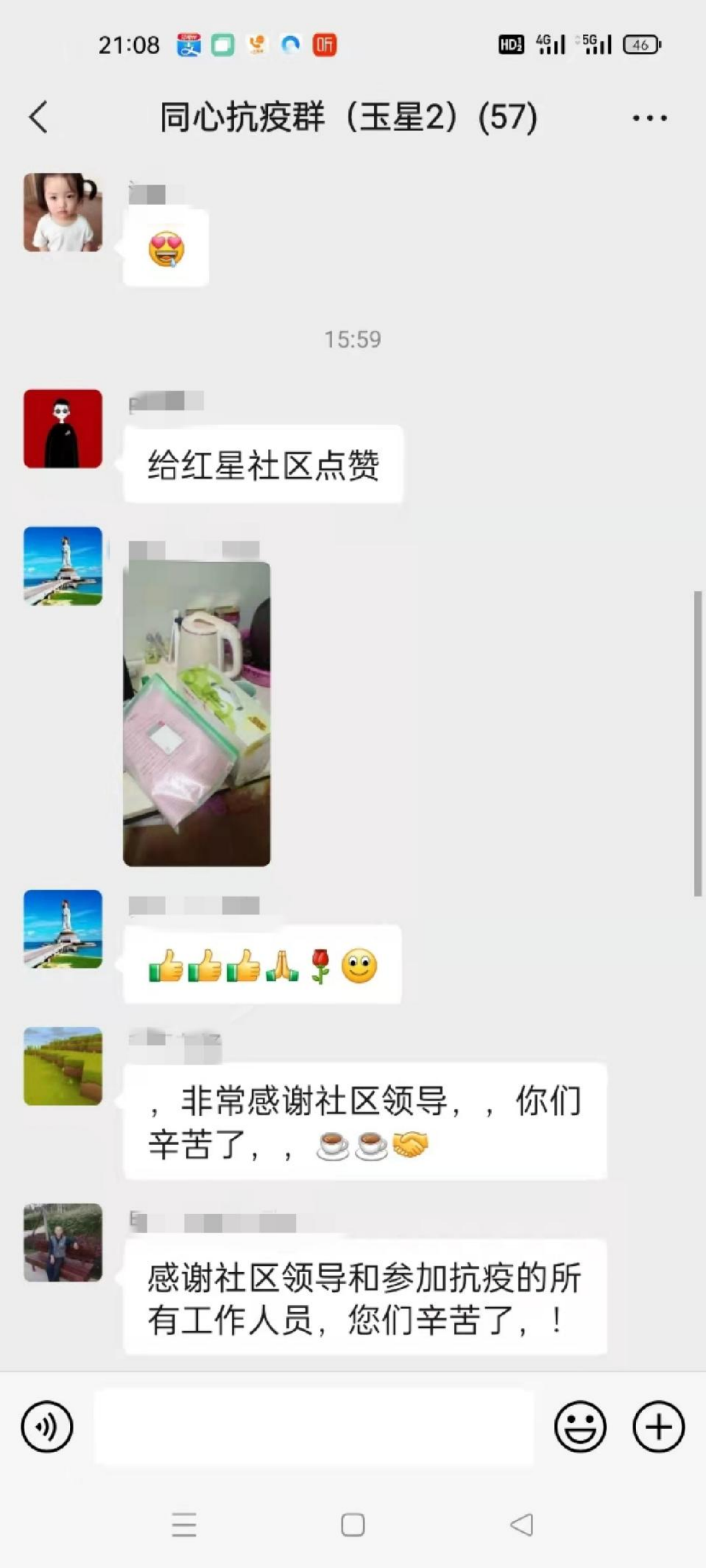Open the plus attachments panel
Viewport: 706px width, 1568px height.
pyautogui.click(x=659, y=1427)
